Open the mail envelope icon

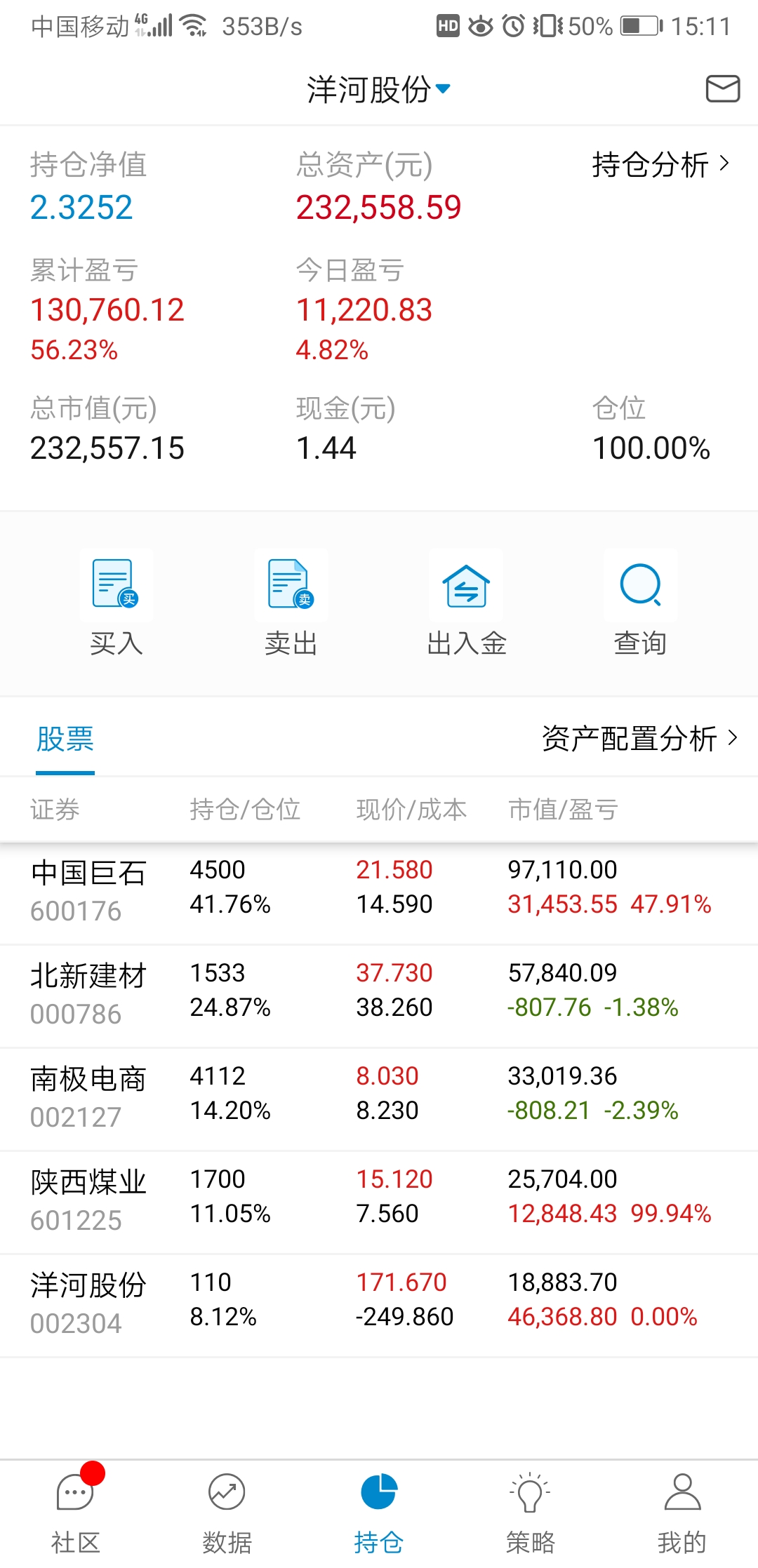pos(722,89)
